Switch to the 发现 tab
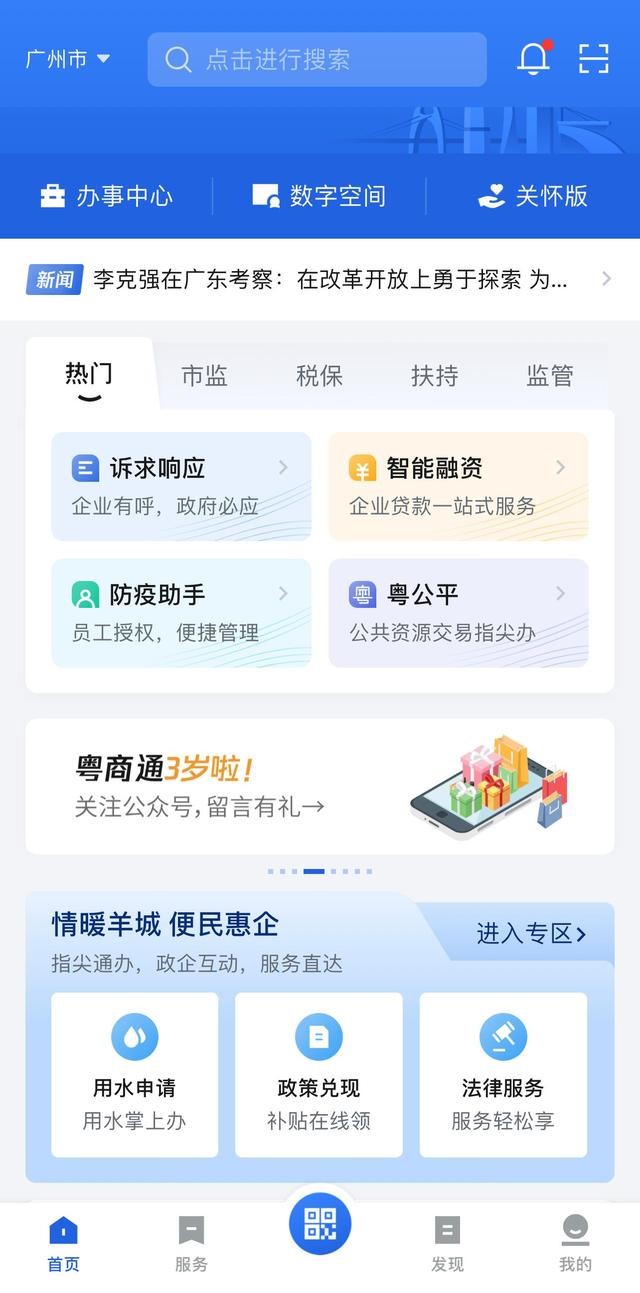 pyautogui.click(x=447, y=1243)
